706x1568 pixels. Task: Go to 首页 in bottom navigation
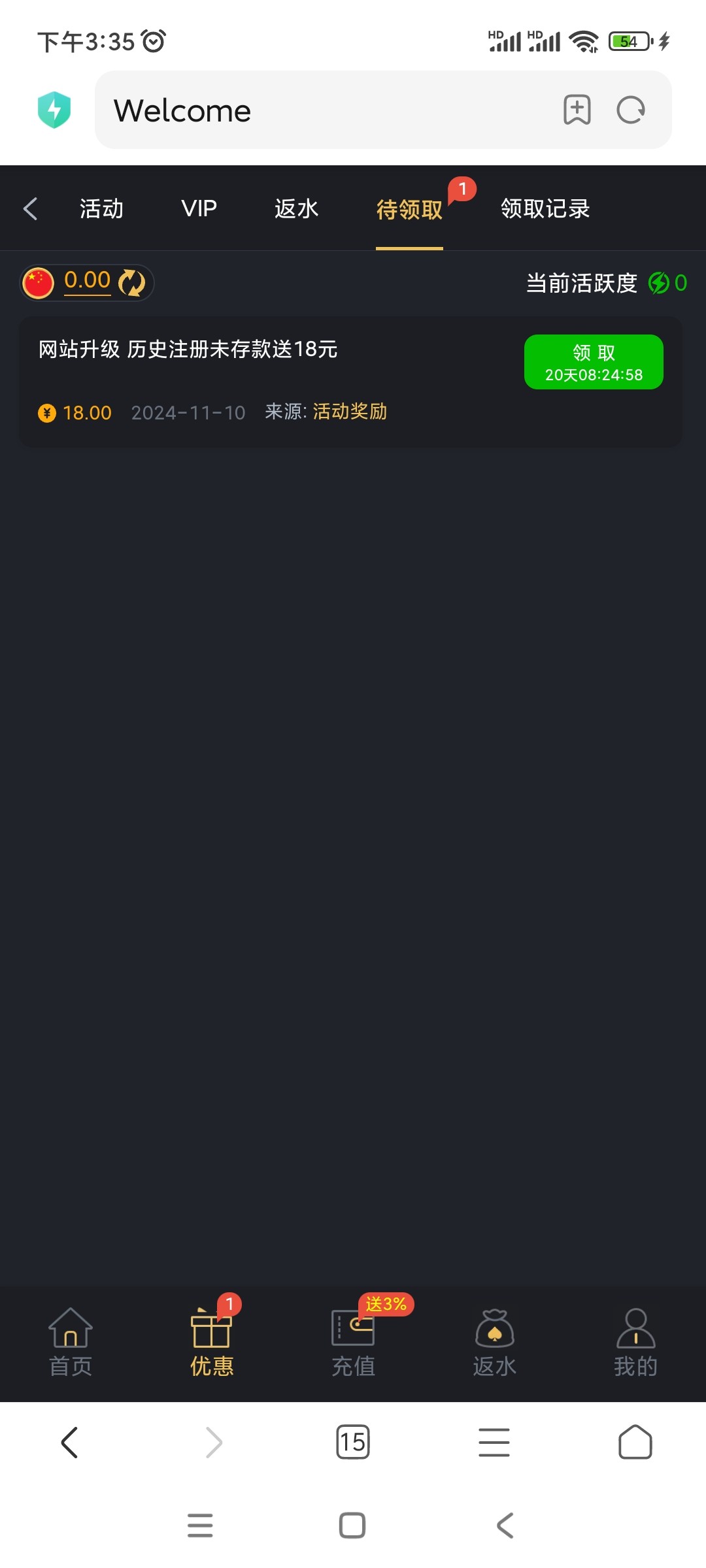point(71,1343)
